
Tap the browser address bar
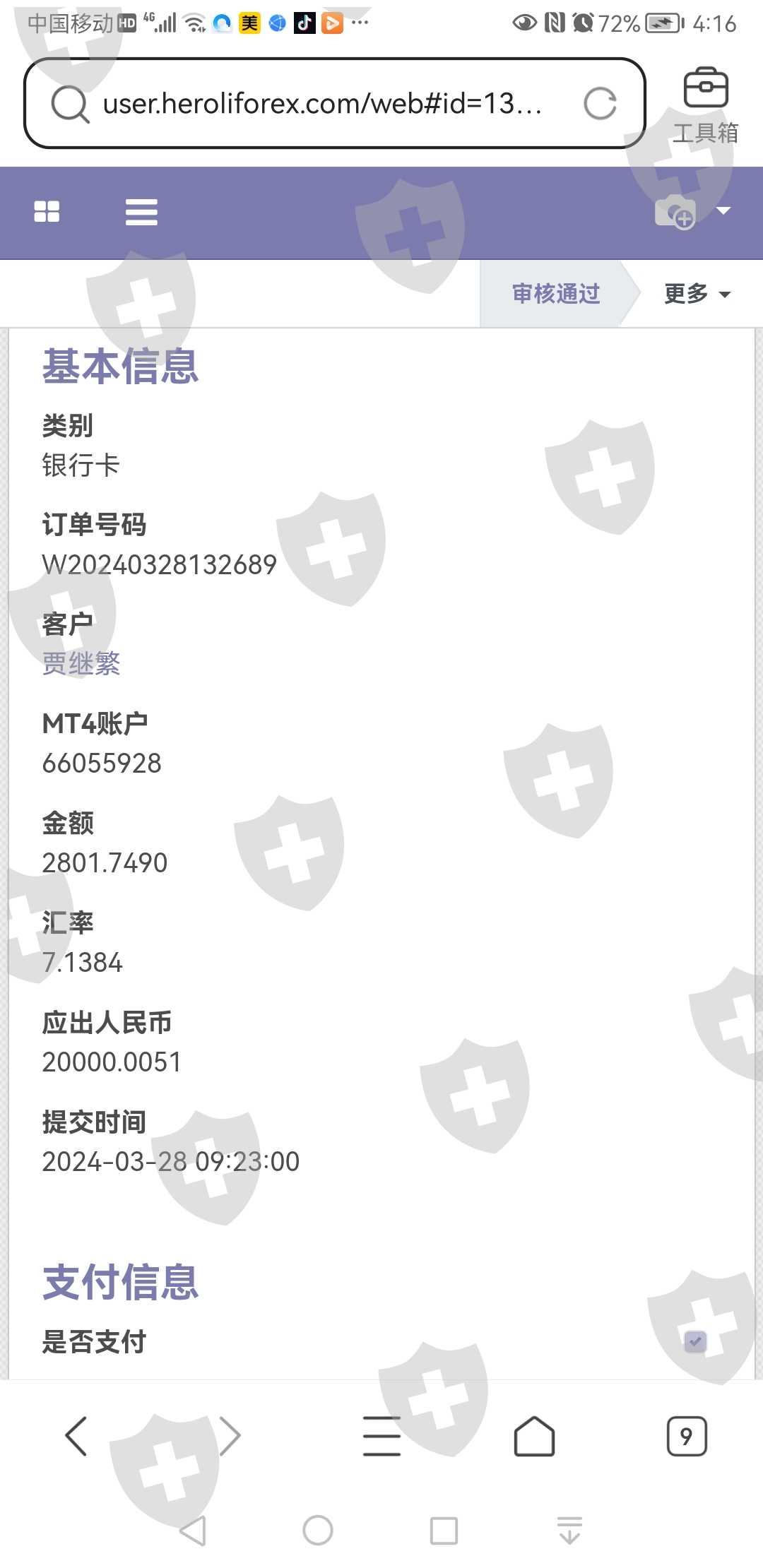pyautogui.click(x=334, y=104)
